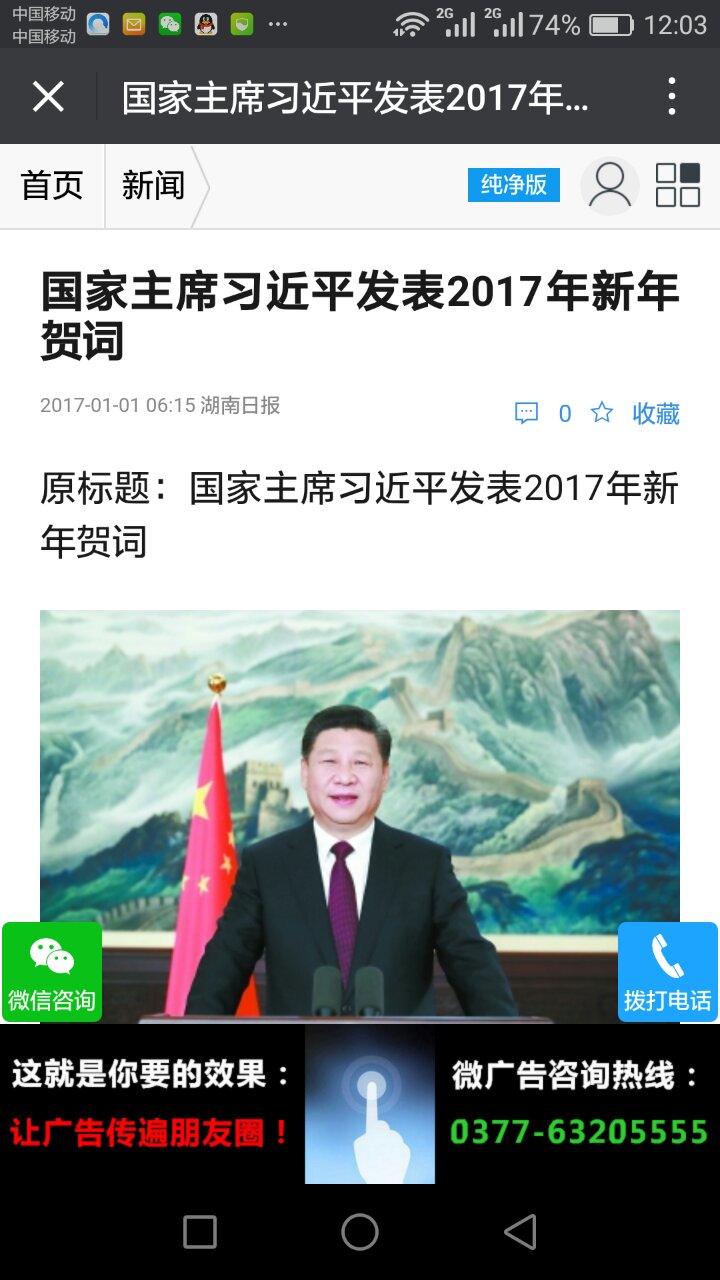Open the three-dot overflow menu
This screenshot has height=1280, width=720.
(672, 97)
